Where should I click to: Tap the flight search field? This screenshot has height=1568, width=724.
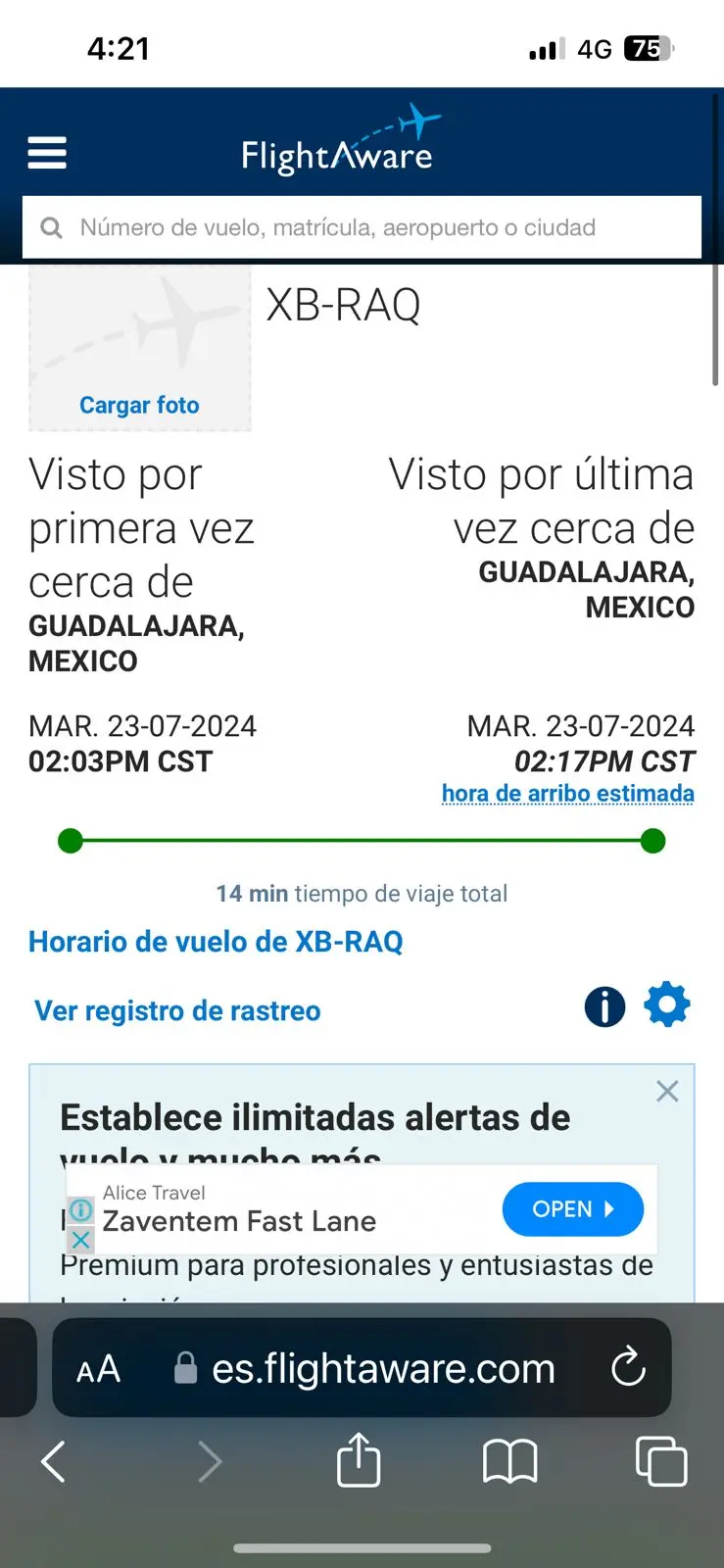(362, 227)
